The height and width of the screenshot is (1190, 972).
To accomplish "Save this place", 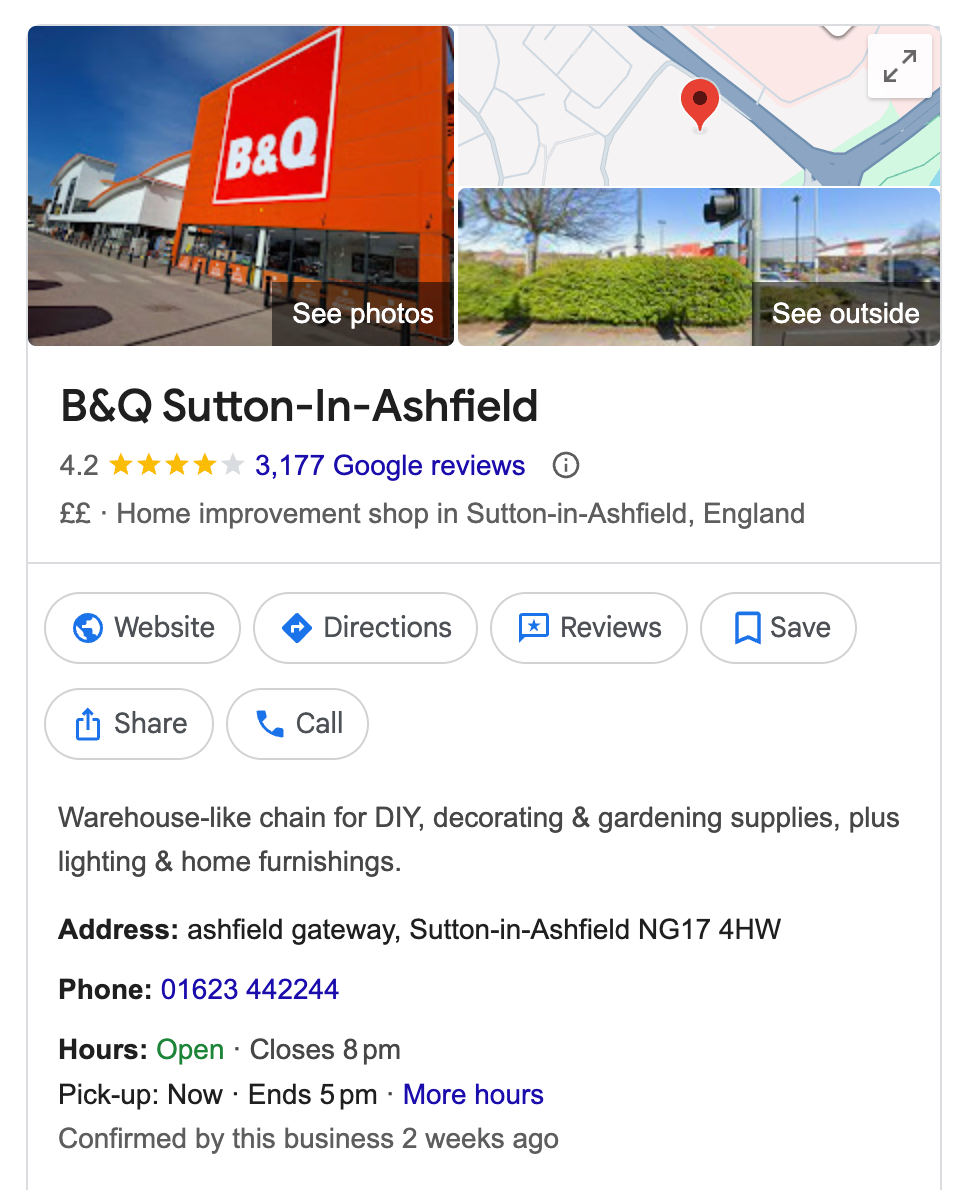I will coord(778,628).
